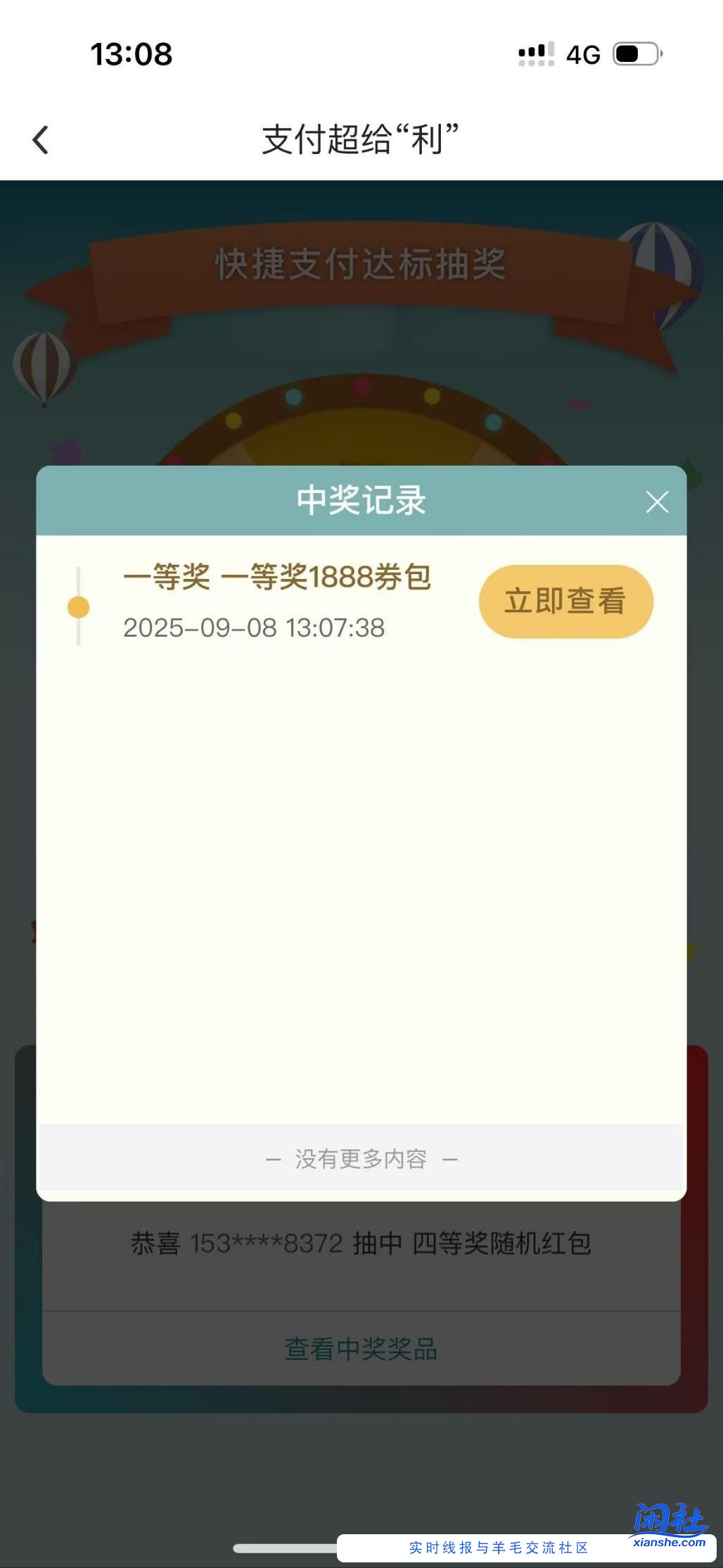The height and width of the screenshot is (1568, 723).
Task: Tap the 支付超给"利" page title
Action: tap(360, 138)
